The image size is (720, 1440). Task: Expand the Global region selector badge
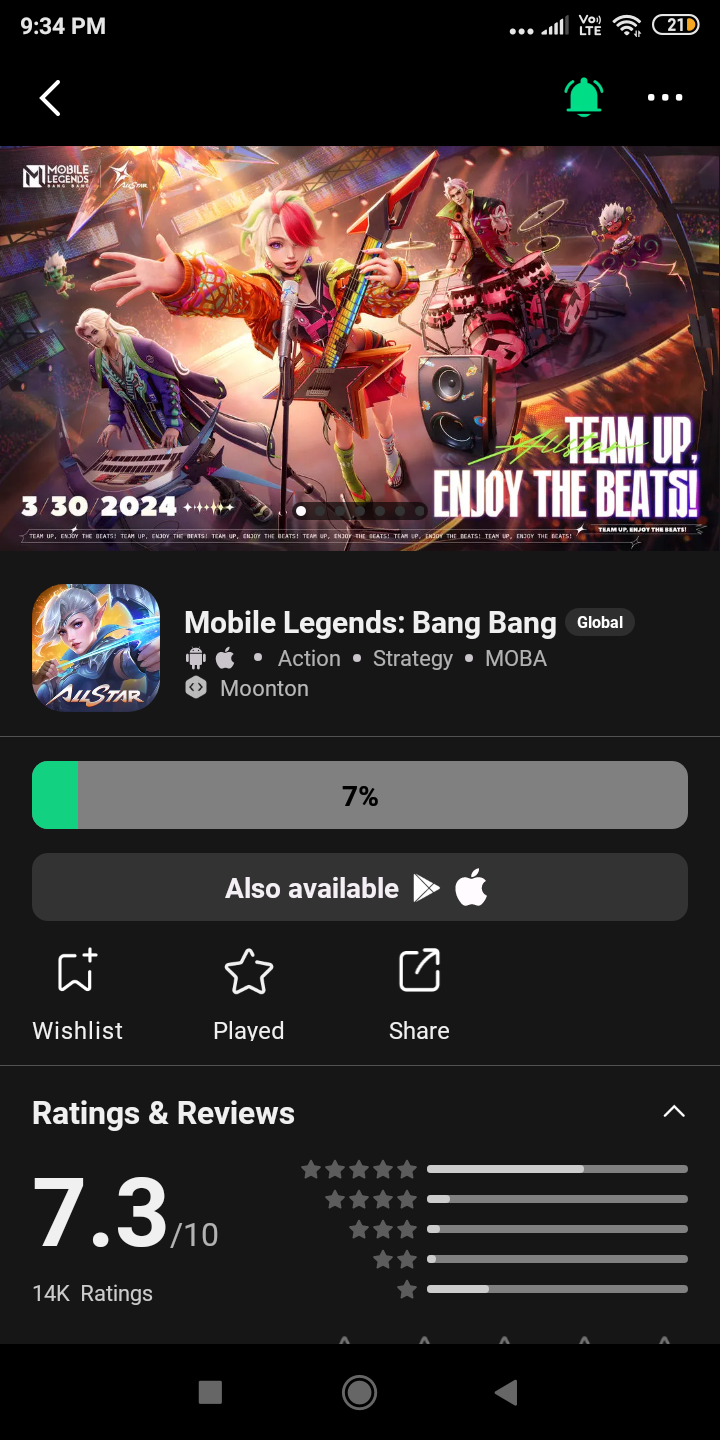599,622
